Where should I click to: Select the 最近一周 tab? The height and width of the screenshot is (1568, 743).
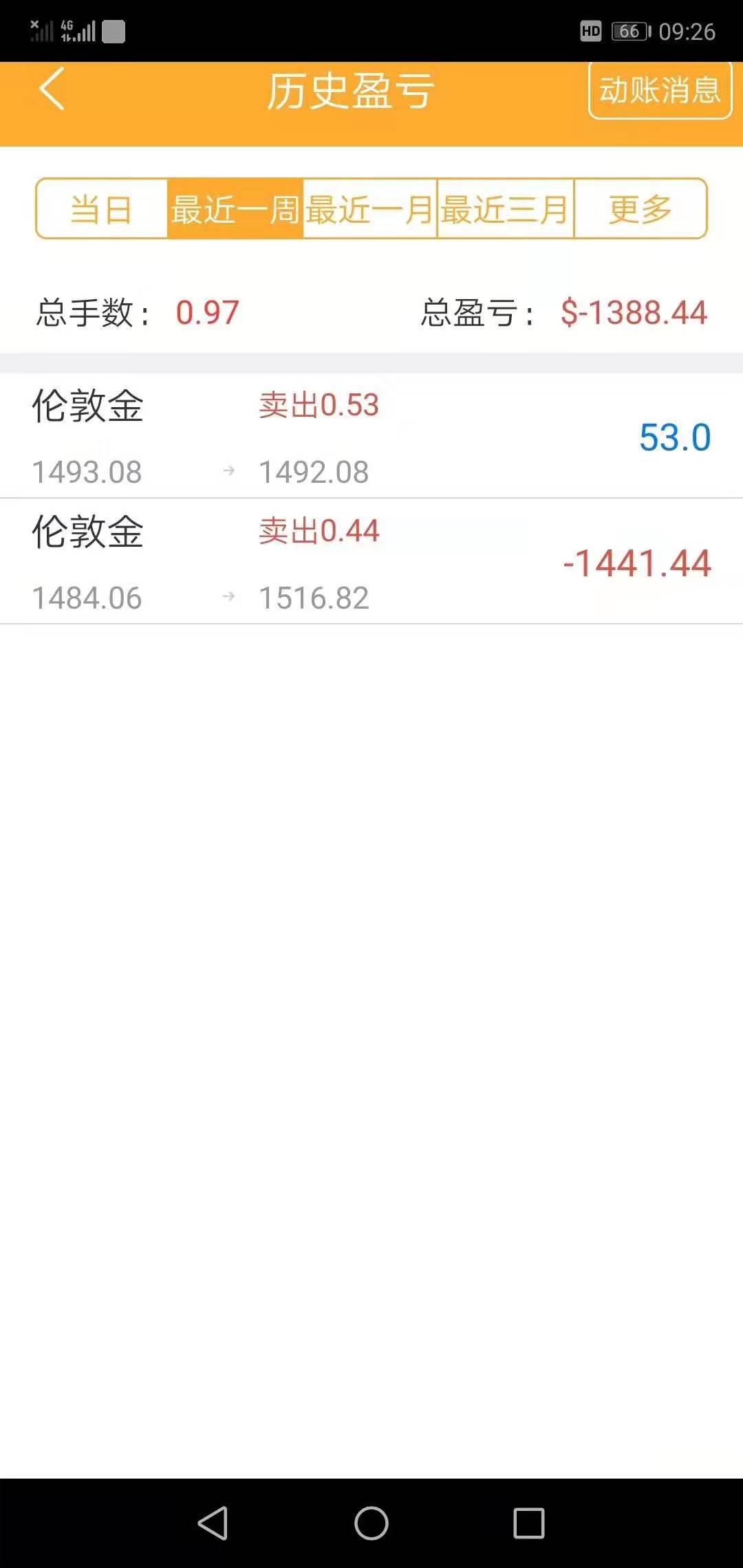[x=235, y=210]
